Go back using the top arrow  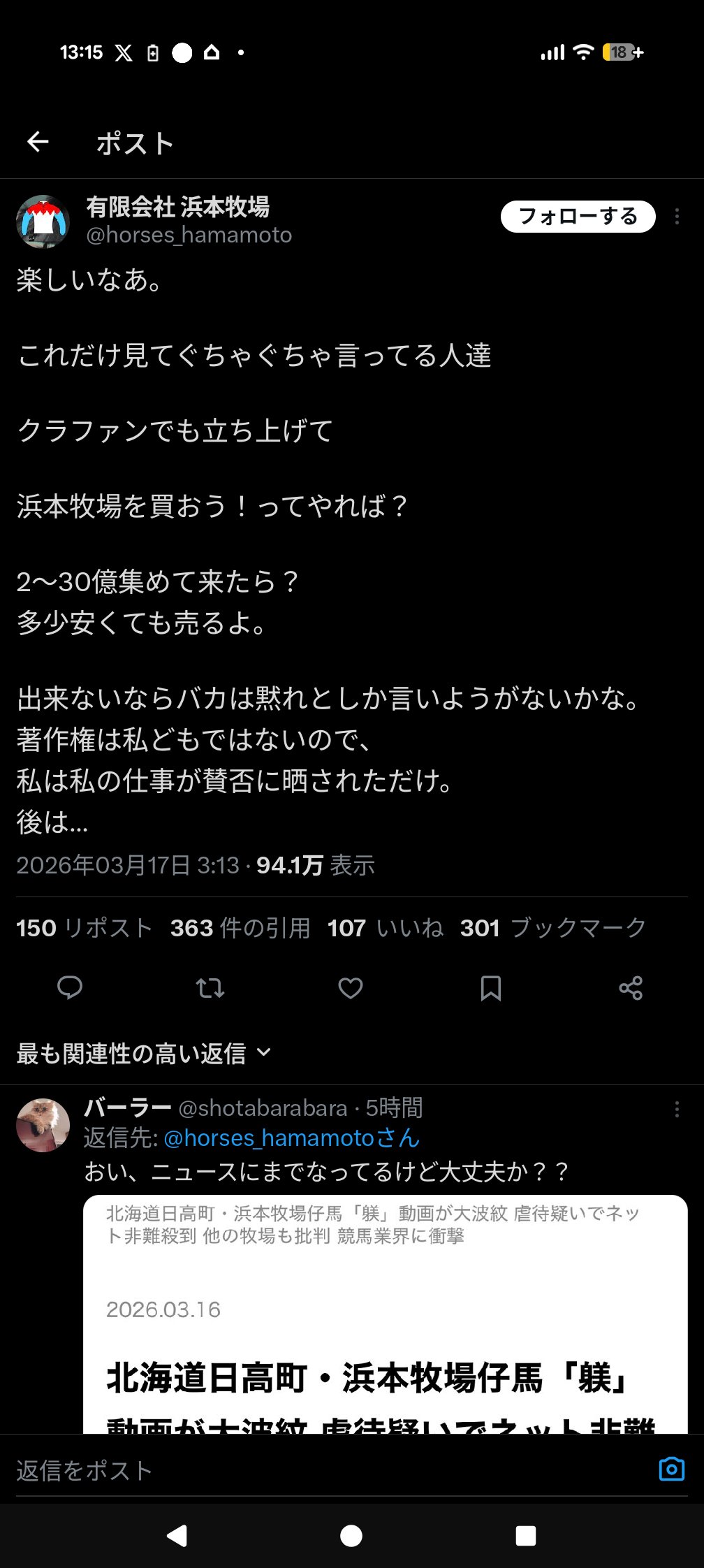point(38,142)
